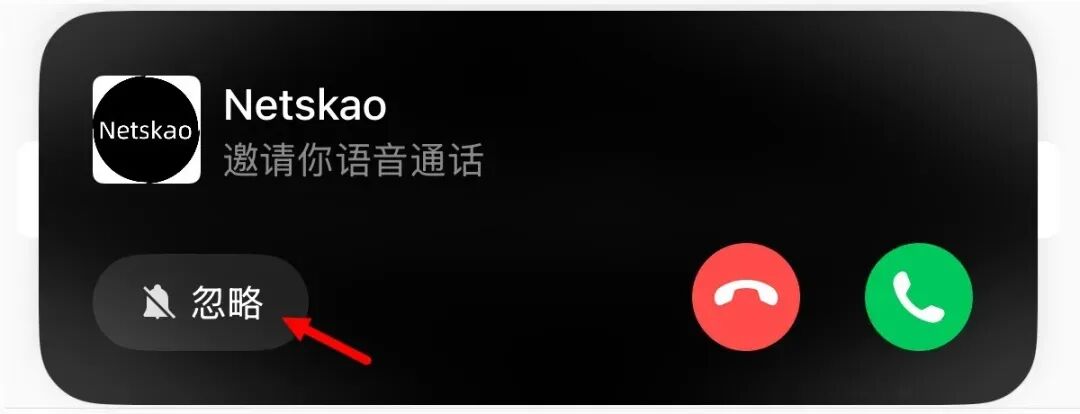The width and height of the screenshot is (1080, 414).
Task: Ignore the voice call from Netskao
Action: (x=200, y=303)
